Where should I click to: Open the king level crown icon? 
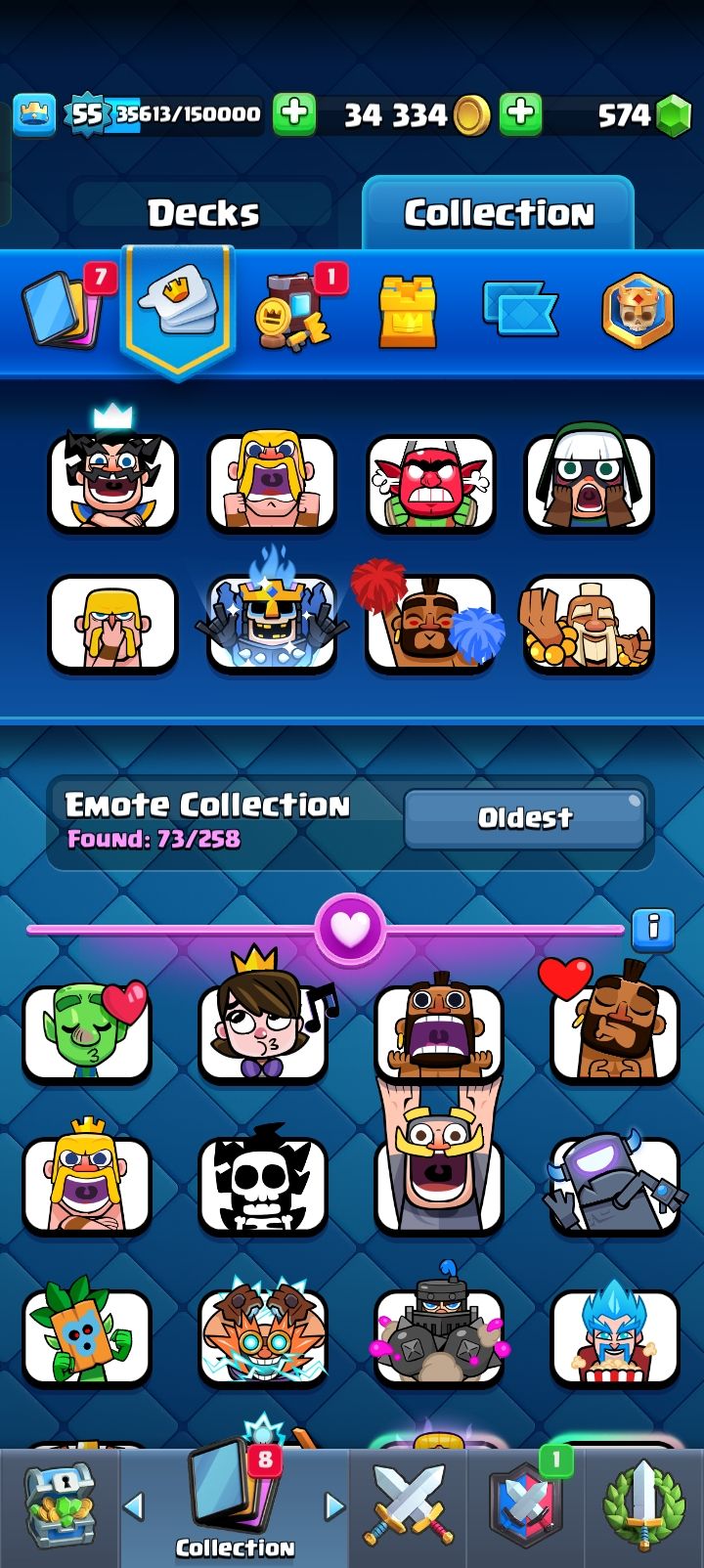click(33, 115)
